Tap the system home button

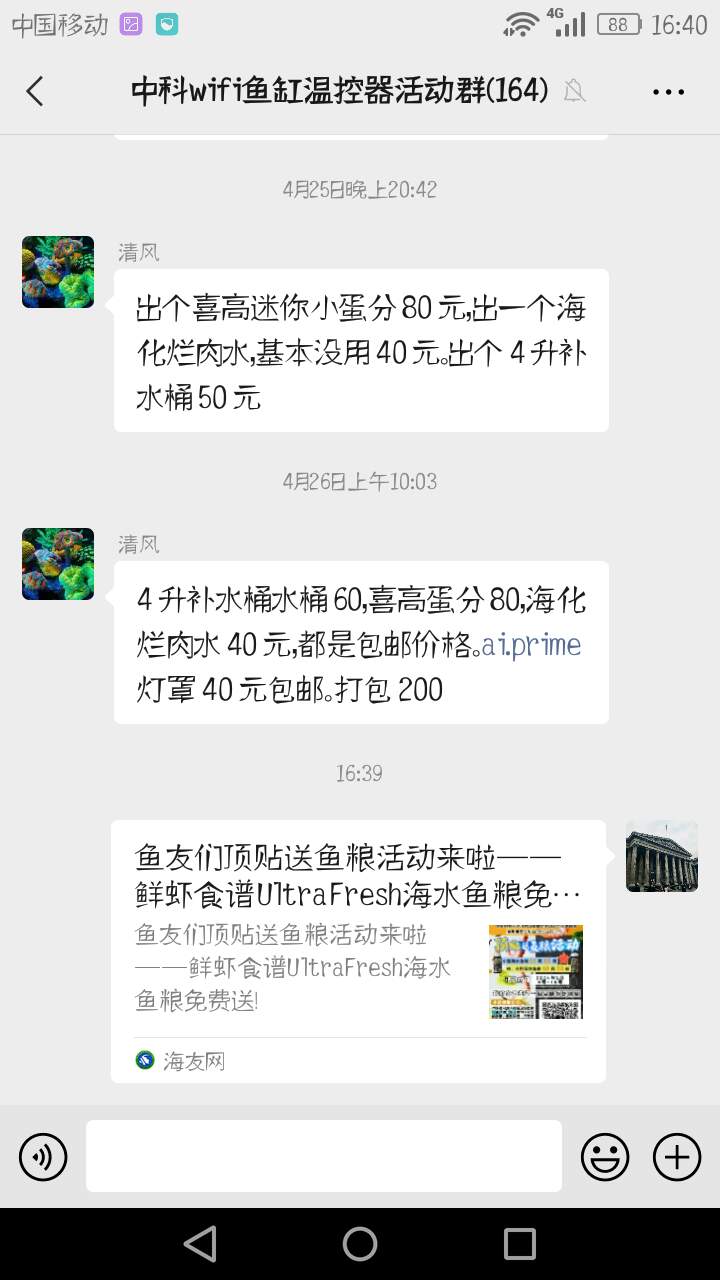tap(360, 1244)
